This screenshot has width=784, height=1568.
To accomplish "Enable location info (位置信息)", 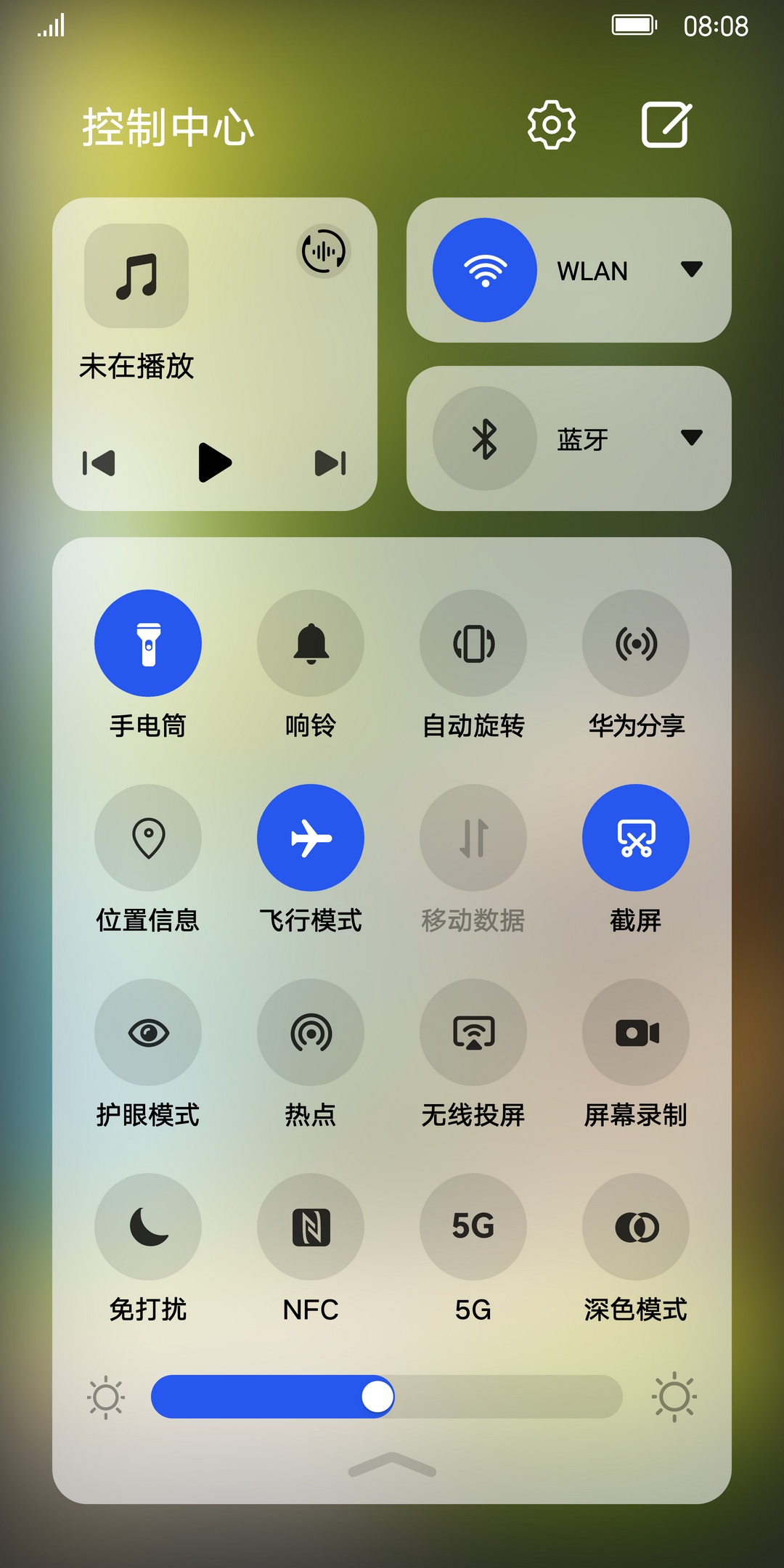I will (148, 838).
